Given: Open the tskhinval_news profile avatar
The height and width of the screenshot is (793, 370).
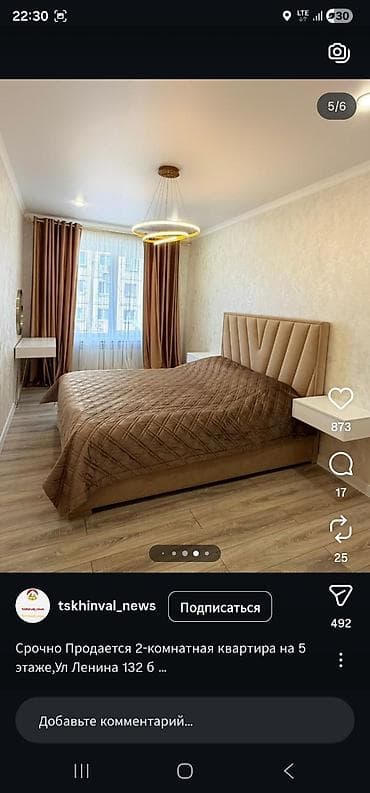Looking at the screenshot, I should pos(33,606).
